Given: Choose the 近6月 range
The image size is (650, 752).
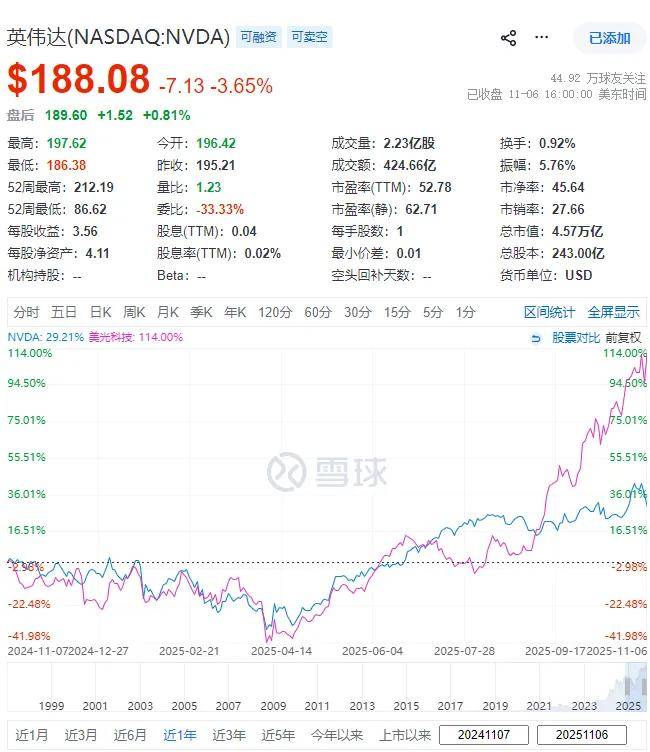Looking at the screenshot, I should (130, 735).
